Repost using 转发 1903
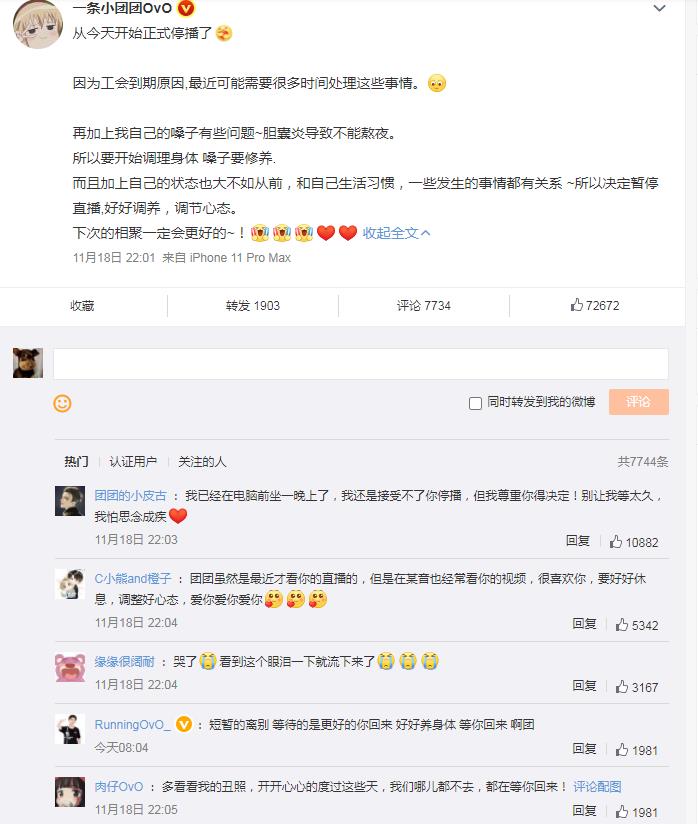698x824 pixels. coord(252,306)
